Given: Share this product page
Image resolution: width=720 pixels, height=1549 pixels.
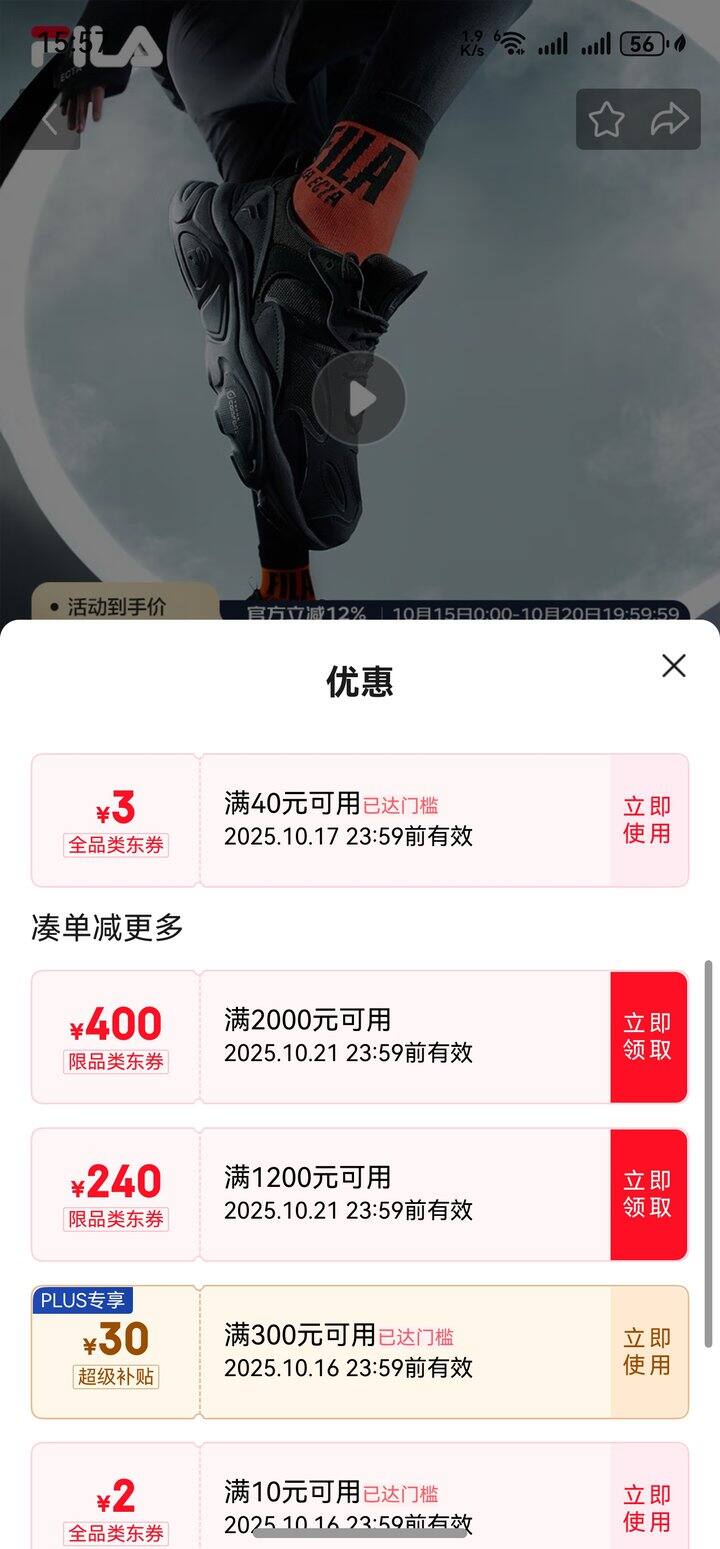Looking at the screenshot, I should (x=669, y=120).
